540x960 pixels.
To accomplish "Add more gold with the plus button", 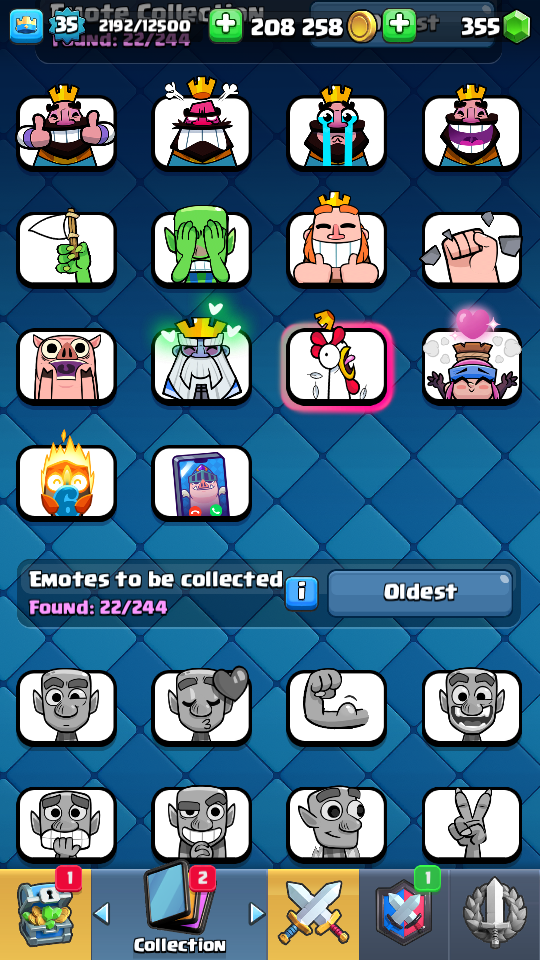I will pyautogui.click(x=399, y=25).
